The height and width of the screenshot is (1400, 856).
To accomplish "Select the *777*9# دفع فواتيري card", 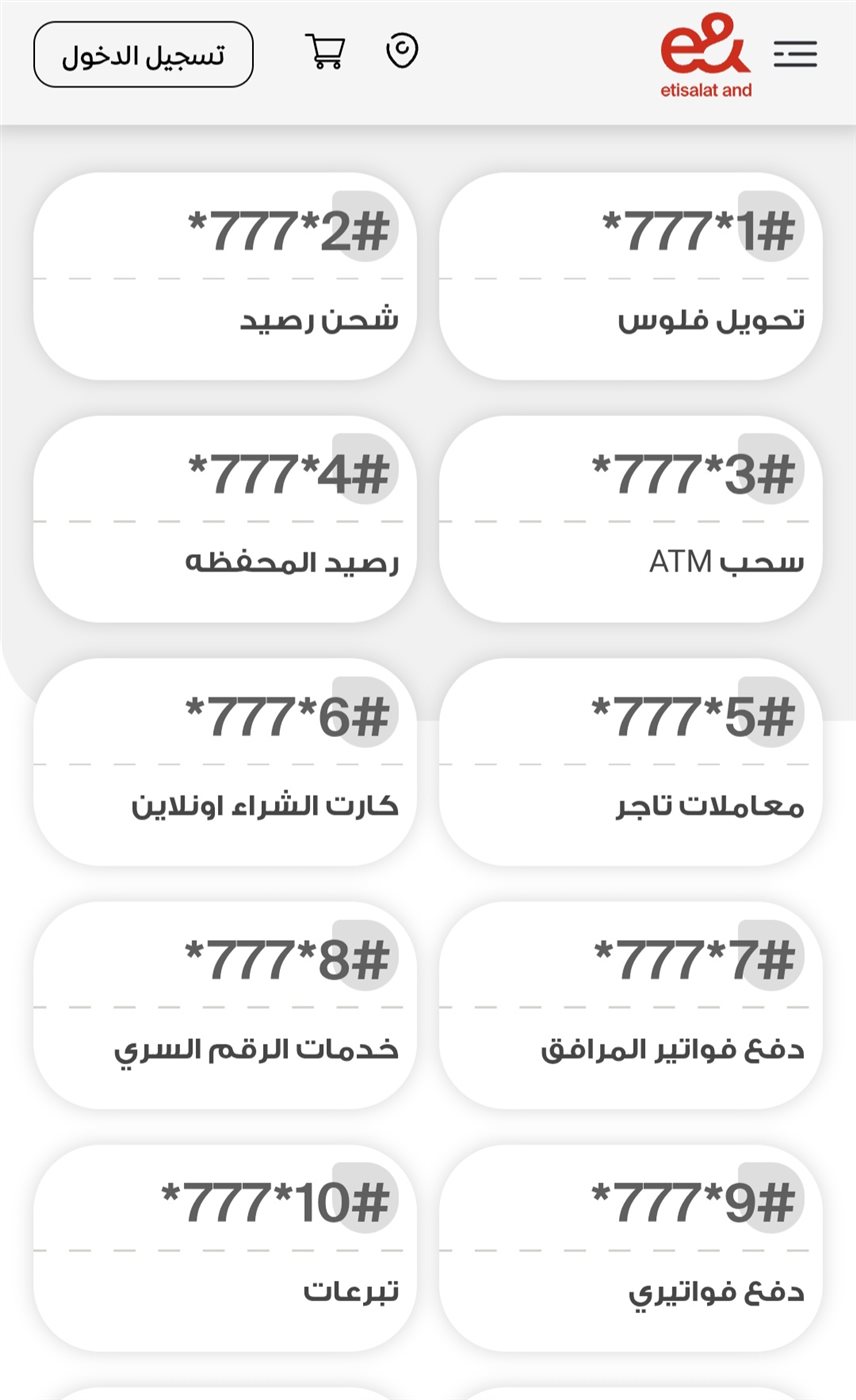I will coord(630,1248).
